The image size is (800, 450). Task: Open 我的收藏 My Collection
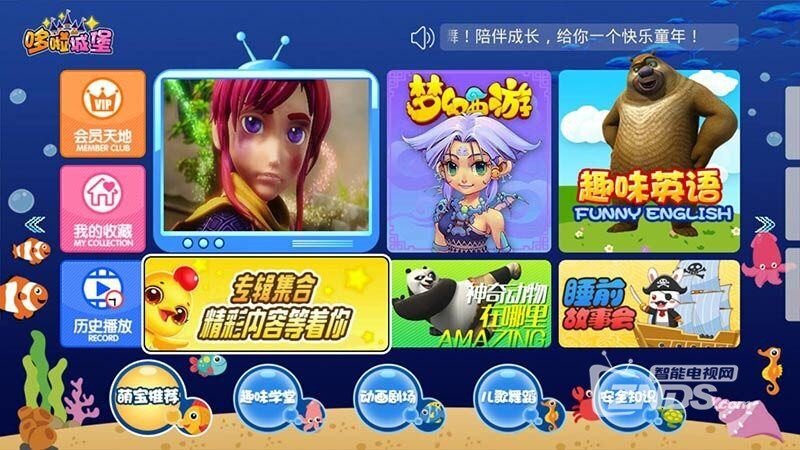(x=102, y=208)
